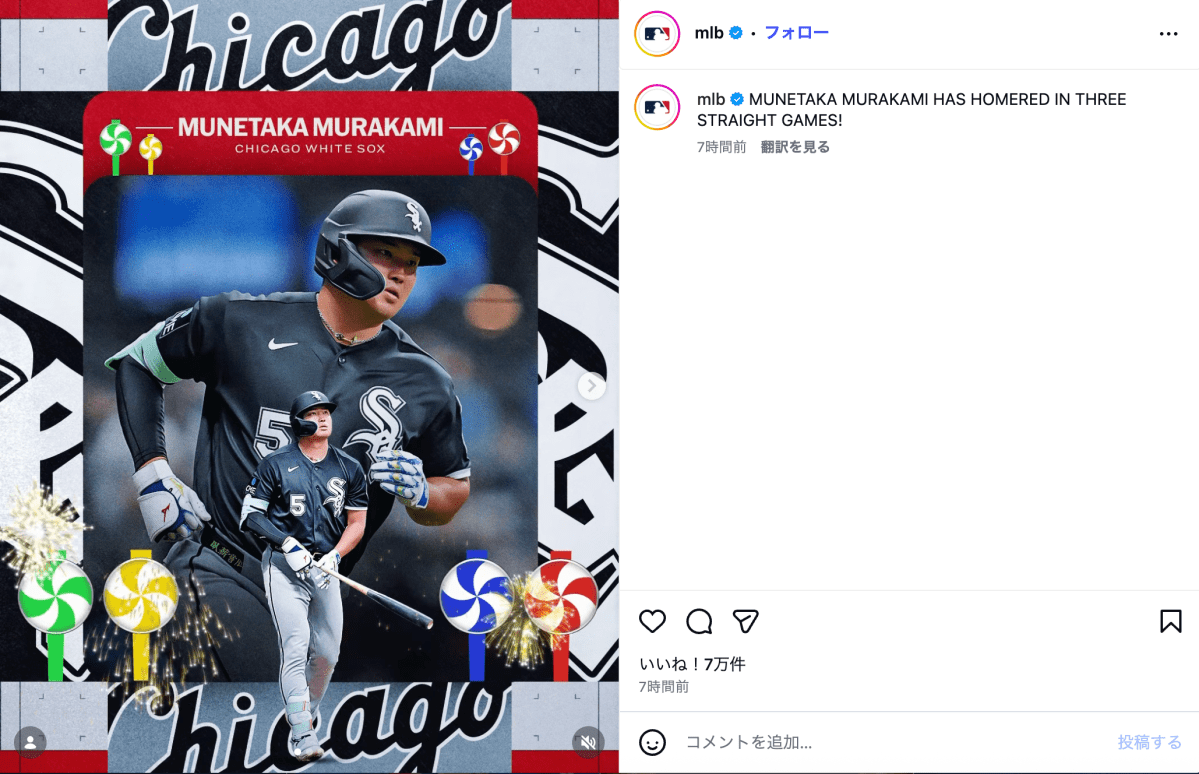Tap 投稿する to post the comment

point(1149,742)
